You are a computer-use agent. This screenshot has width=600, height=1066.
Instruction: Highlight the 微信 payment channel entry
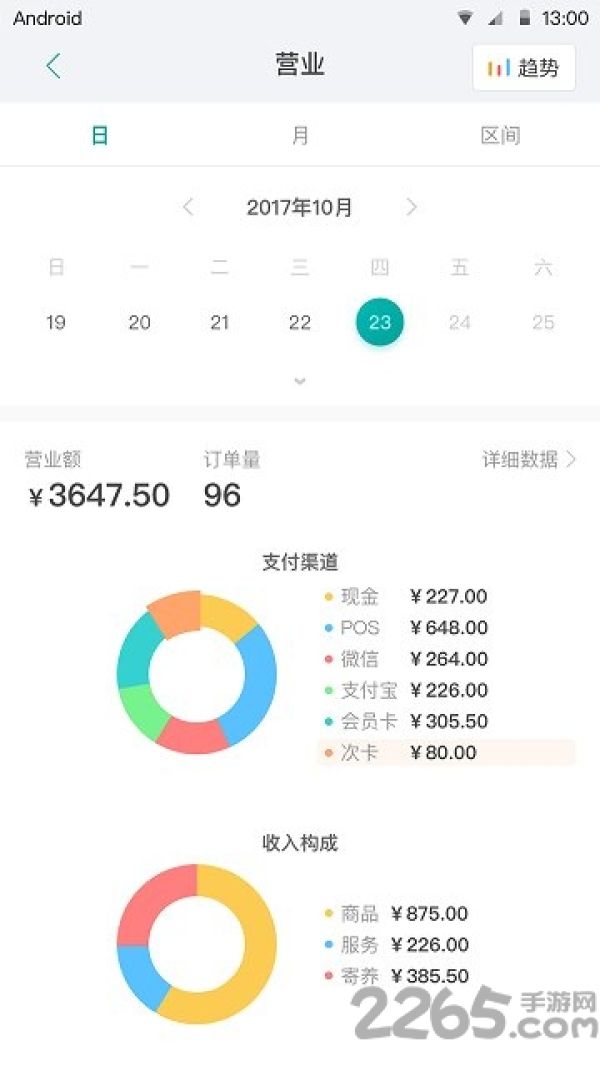[x=446, y=659]
